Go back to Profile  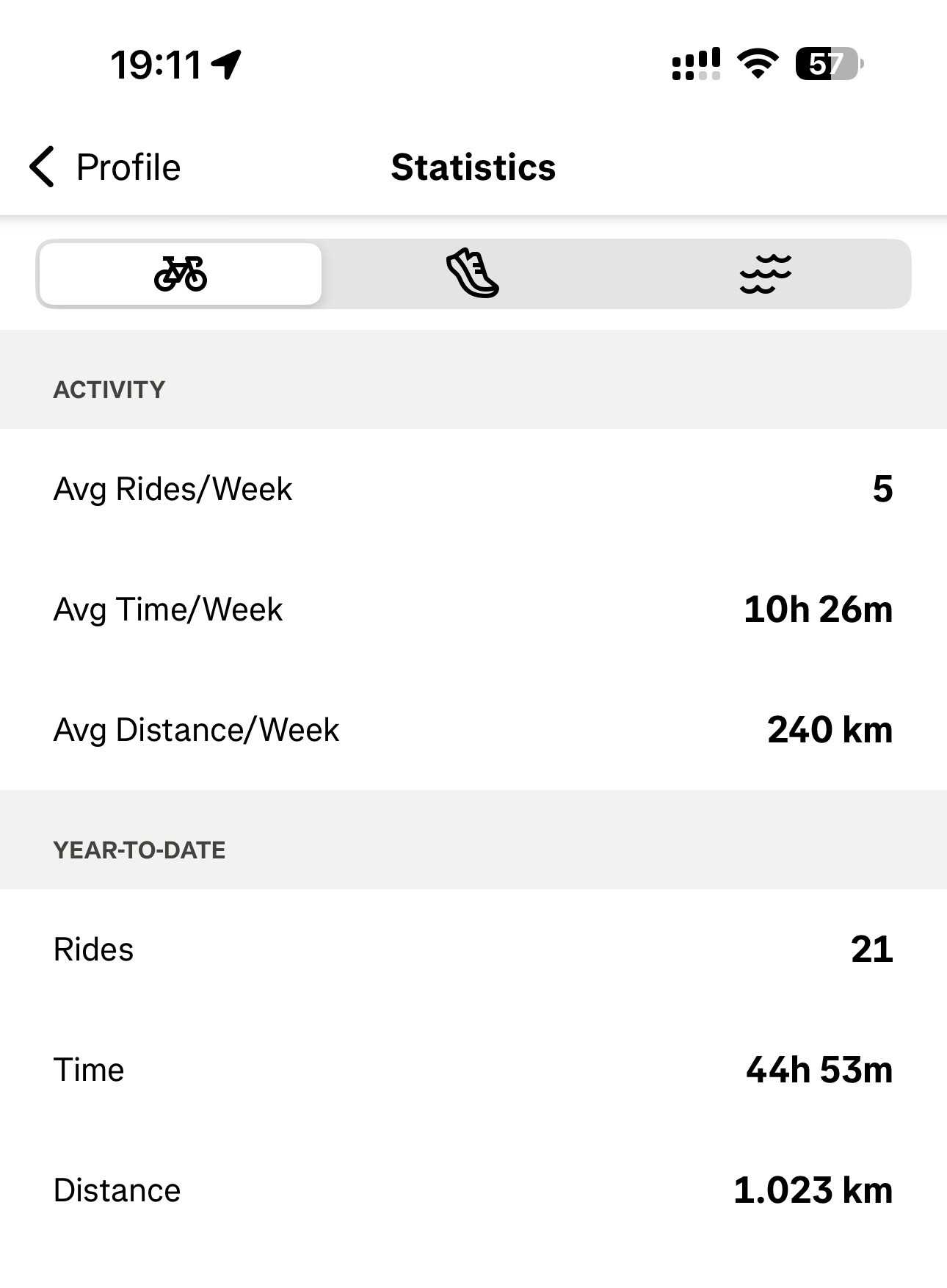[105, 167]
